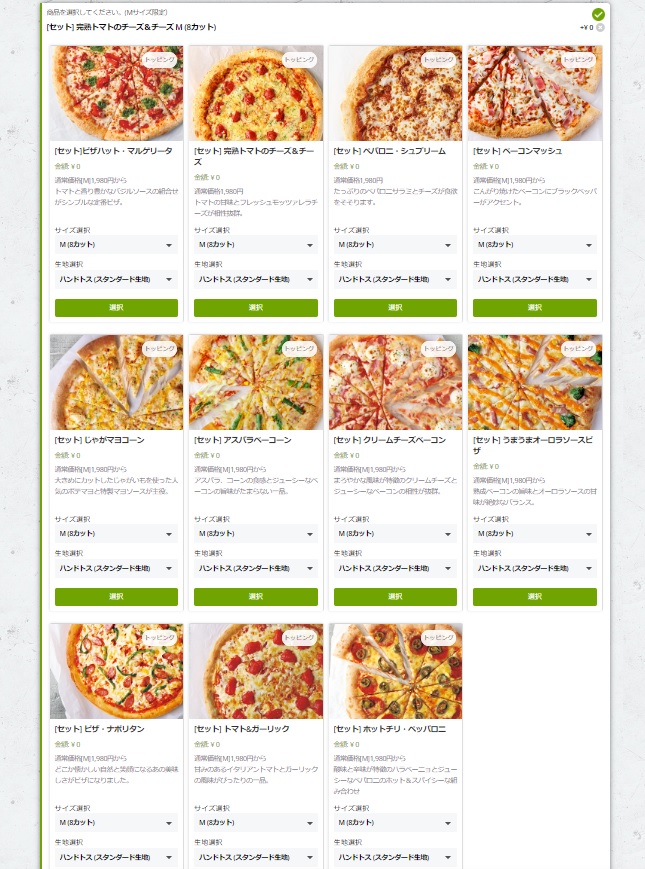The image size is (645, 869).
Task: Choose the ペパロニ・シュプリーム pizza with 選択
Action: (395, 308)
